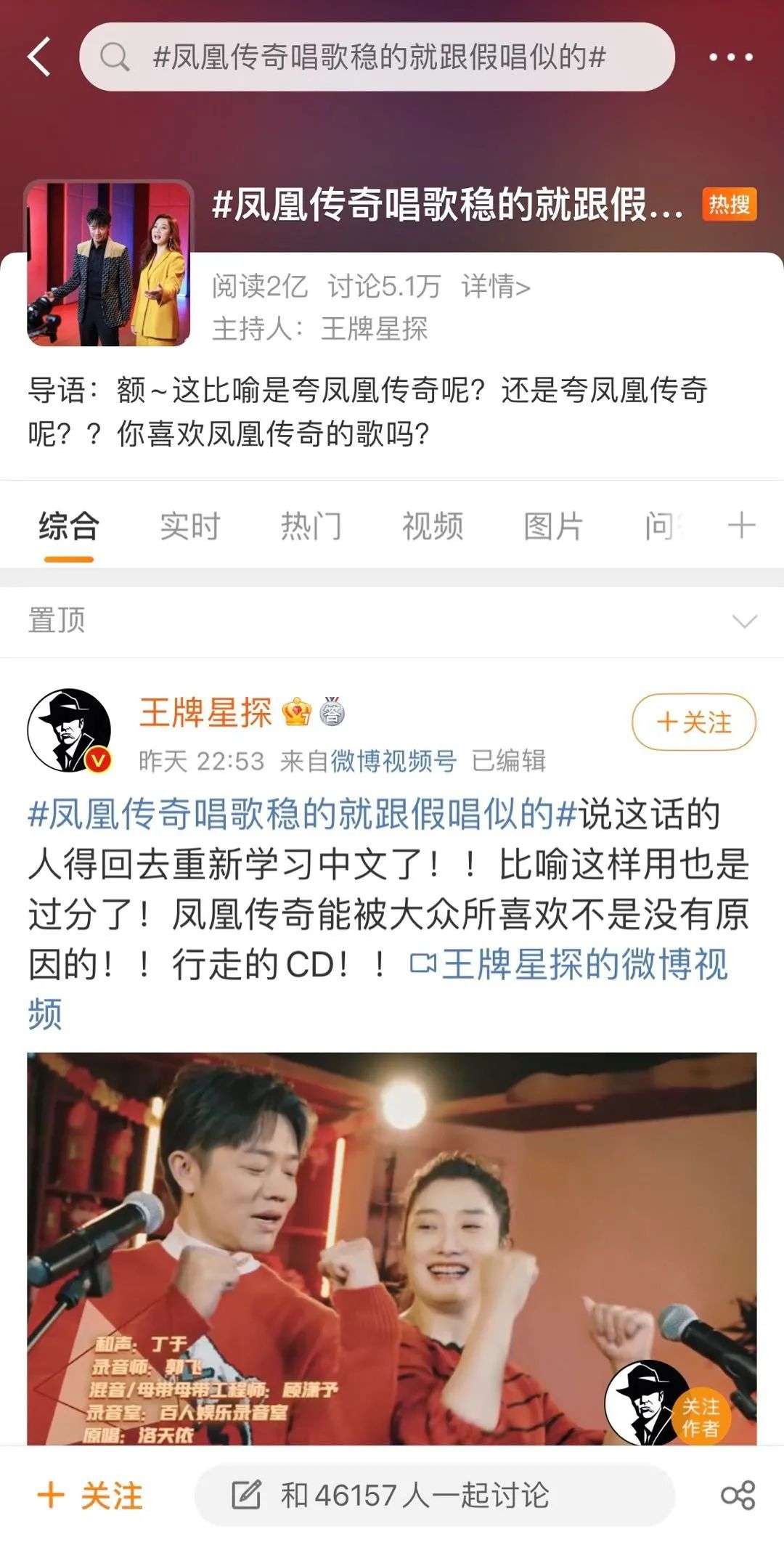Open the blue hashtag link in the post
The image size is (784, 1550).
(301, 815)
